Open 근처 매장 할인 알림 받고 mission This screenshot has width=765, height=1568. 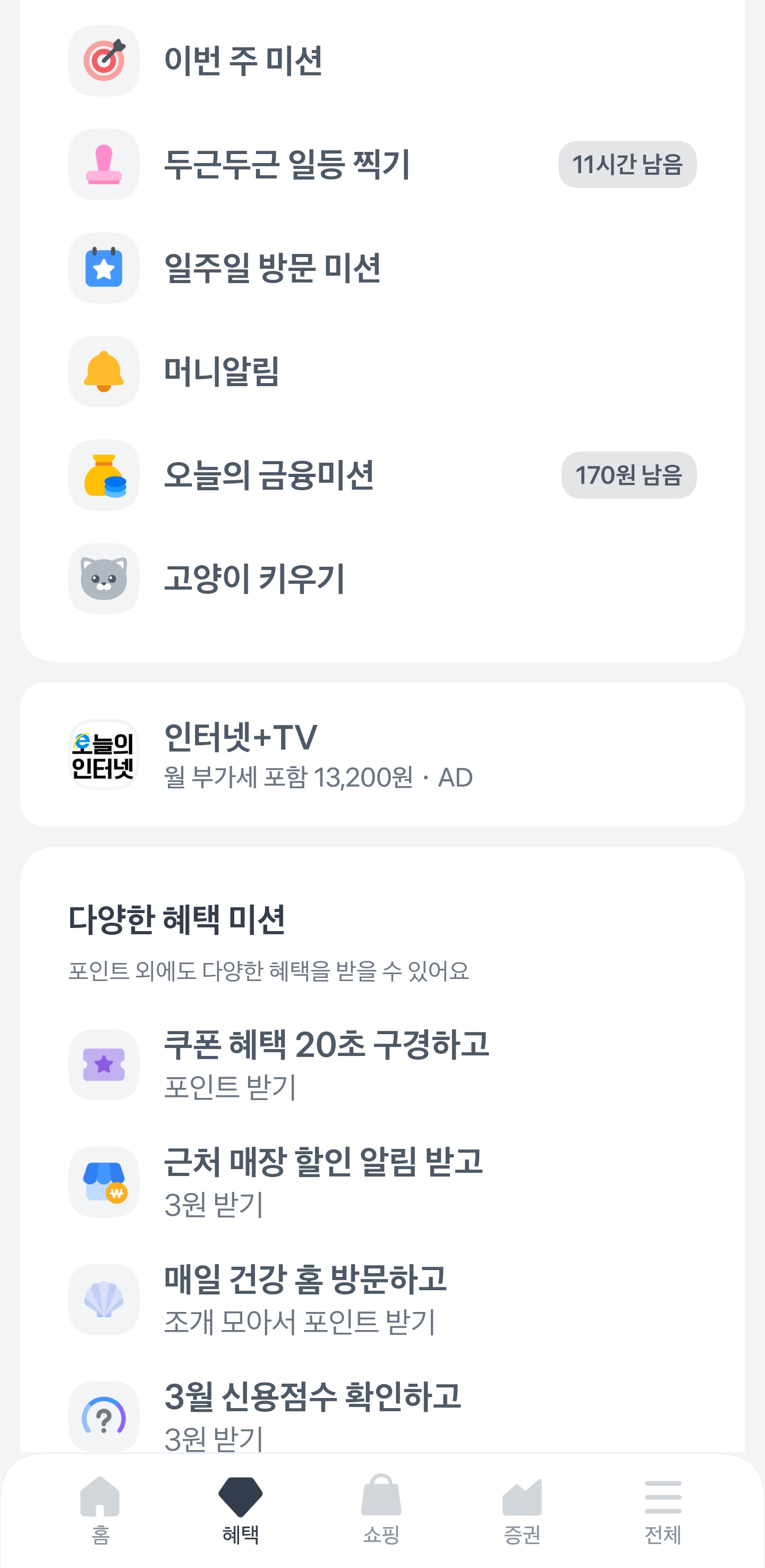pos(323,1181)
